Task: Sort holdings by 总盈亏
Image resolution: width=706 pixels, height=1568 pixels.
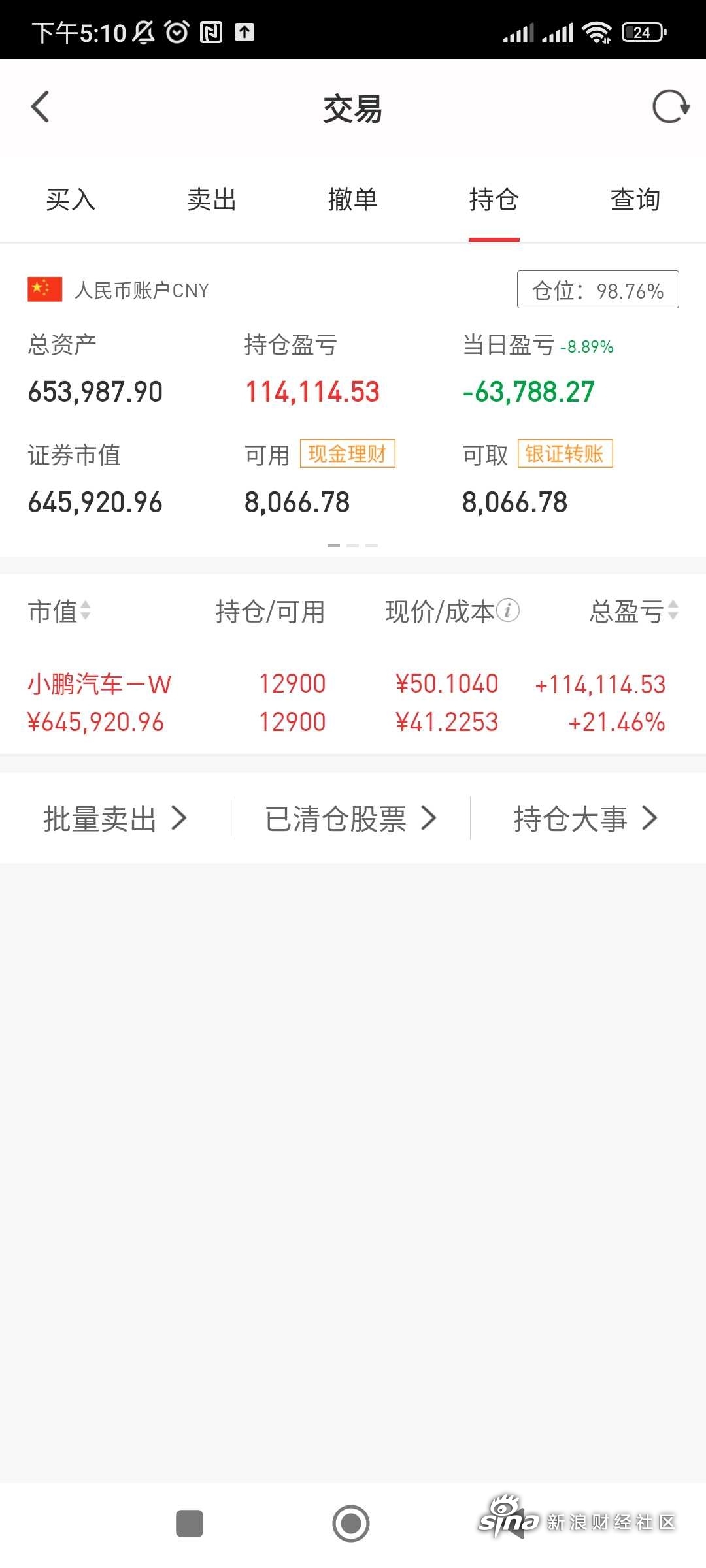Action: point(634,612)
